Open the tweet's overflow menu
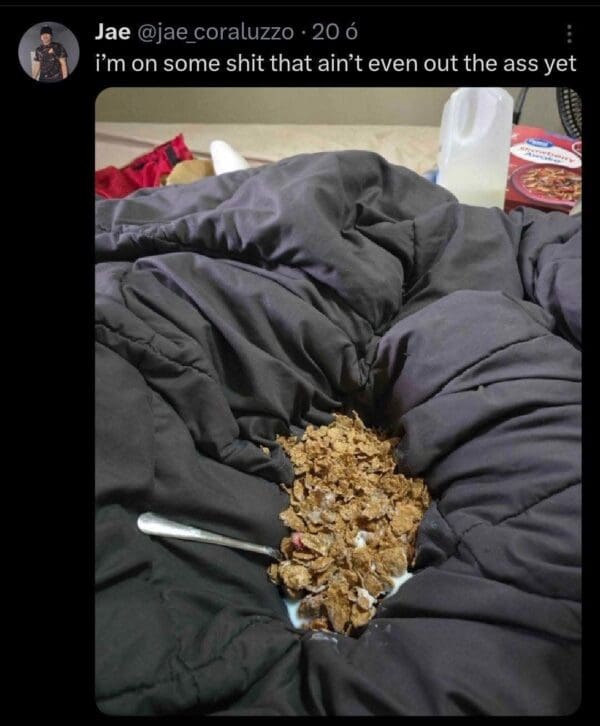600x726 pixels. point(569,33)
